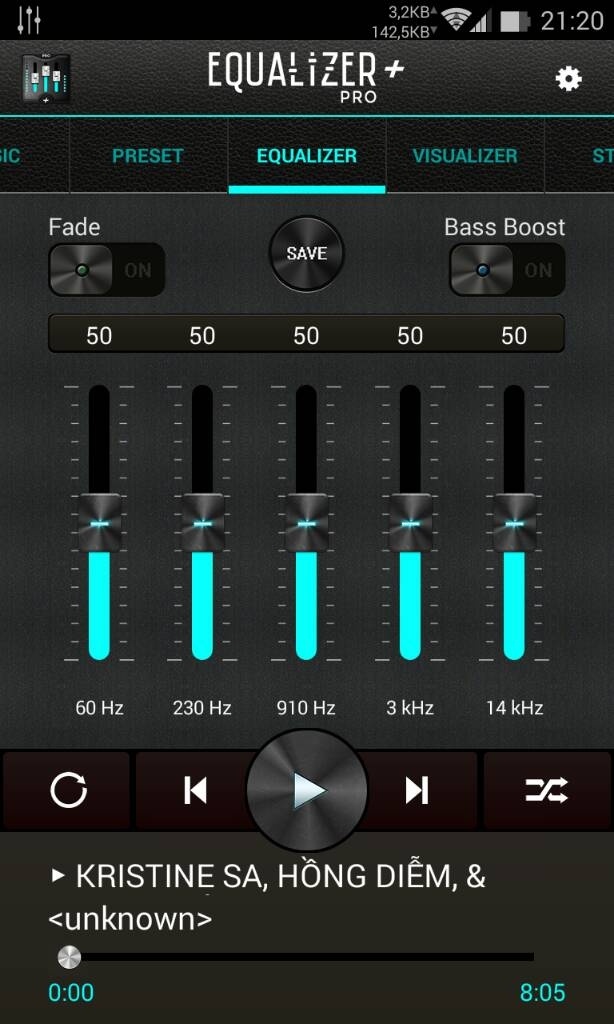Select the Equalizer tab
The height and width of the screenshot is (1024, 614).
coord(306,156)
